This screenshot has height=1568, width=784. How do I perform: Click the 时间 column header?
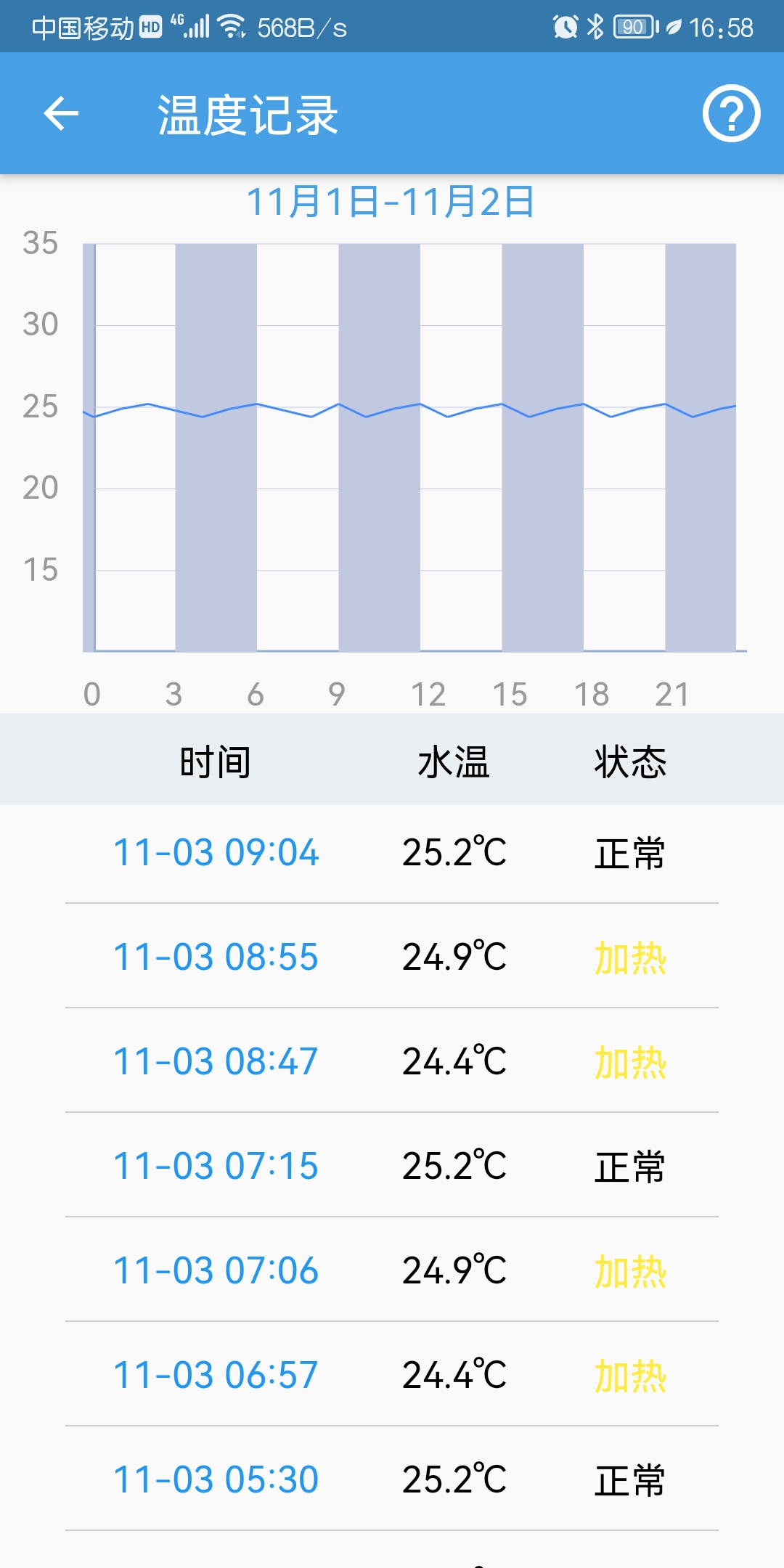(x=216, y=760)
